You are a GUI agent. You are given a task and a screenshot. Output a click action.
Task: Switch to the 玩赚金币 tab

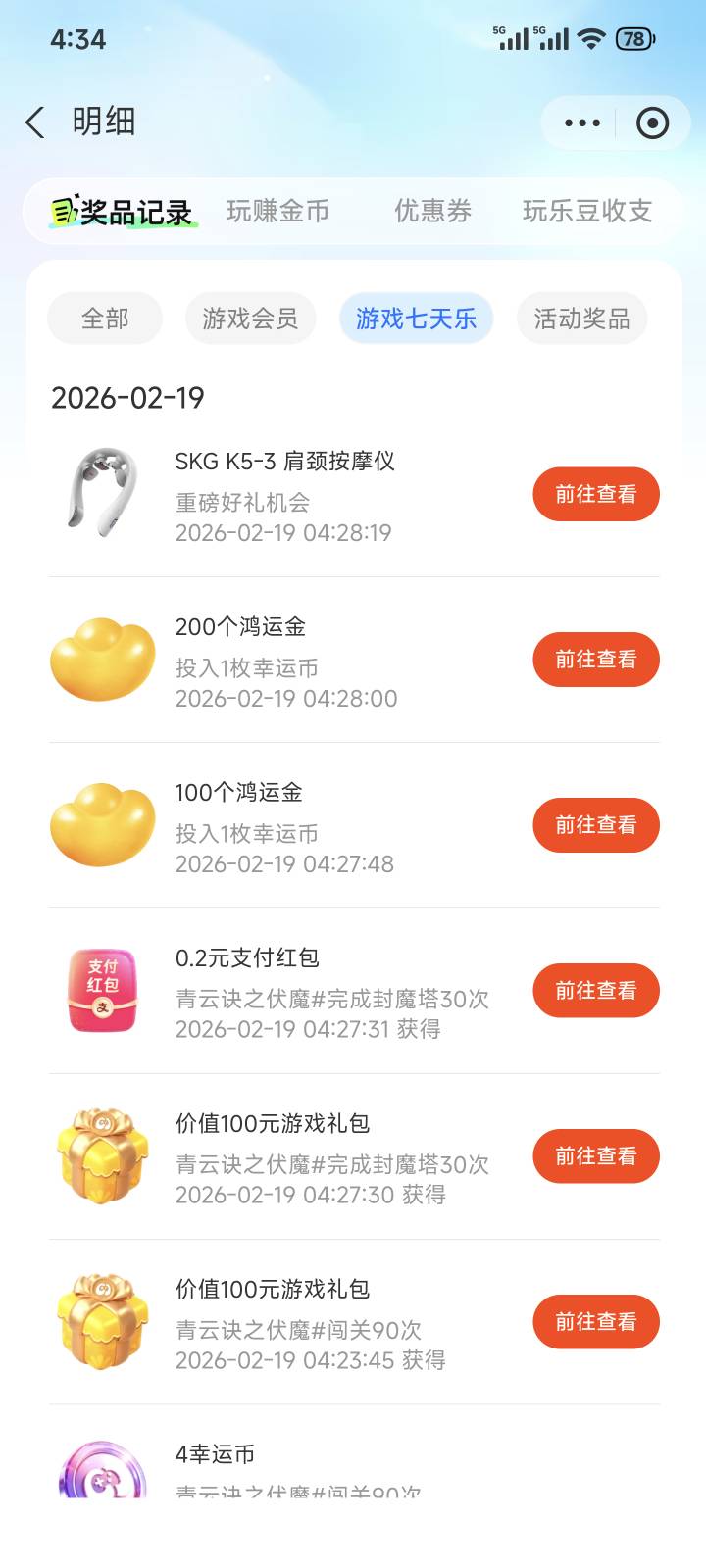click(277, 211)
